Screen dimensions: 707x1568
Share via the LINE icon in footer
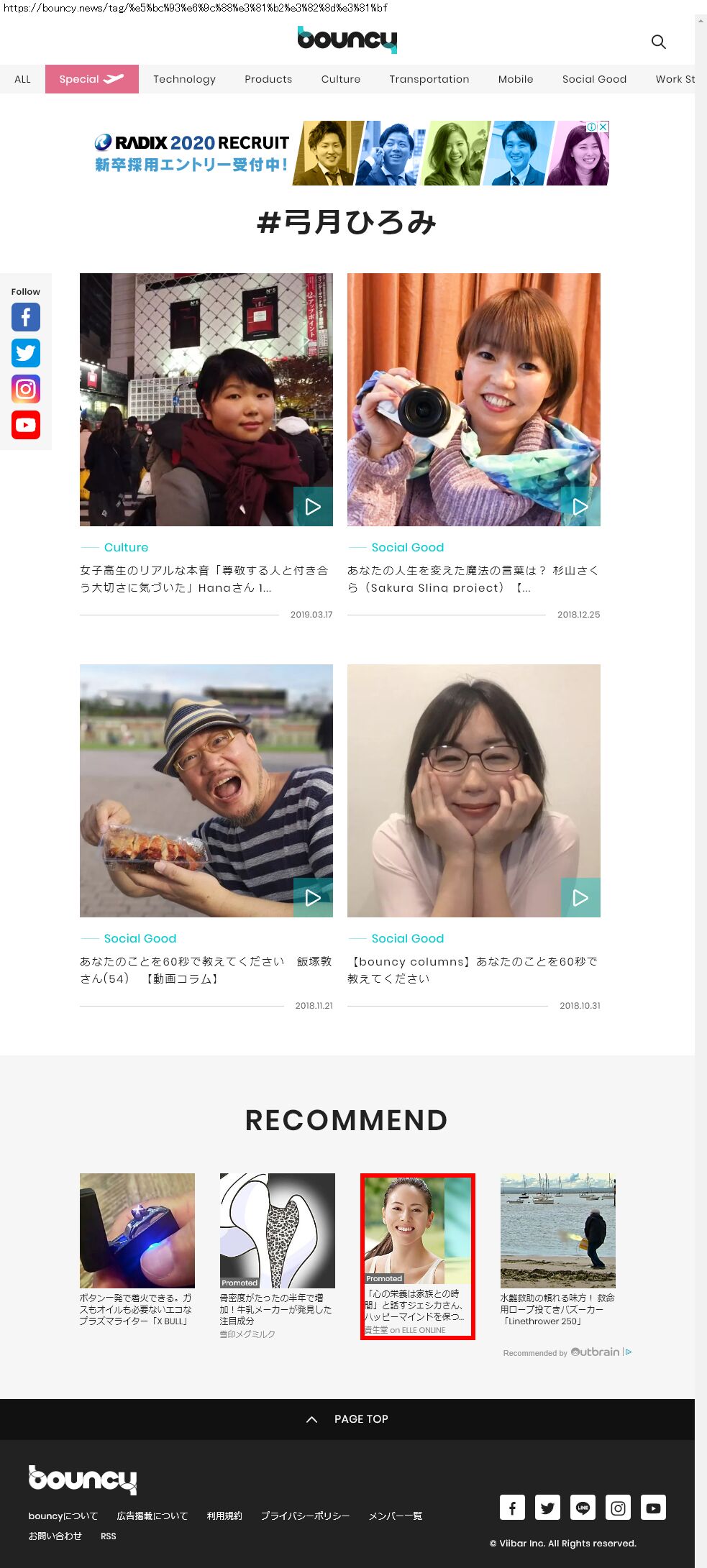pos(583,1508)
